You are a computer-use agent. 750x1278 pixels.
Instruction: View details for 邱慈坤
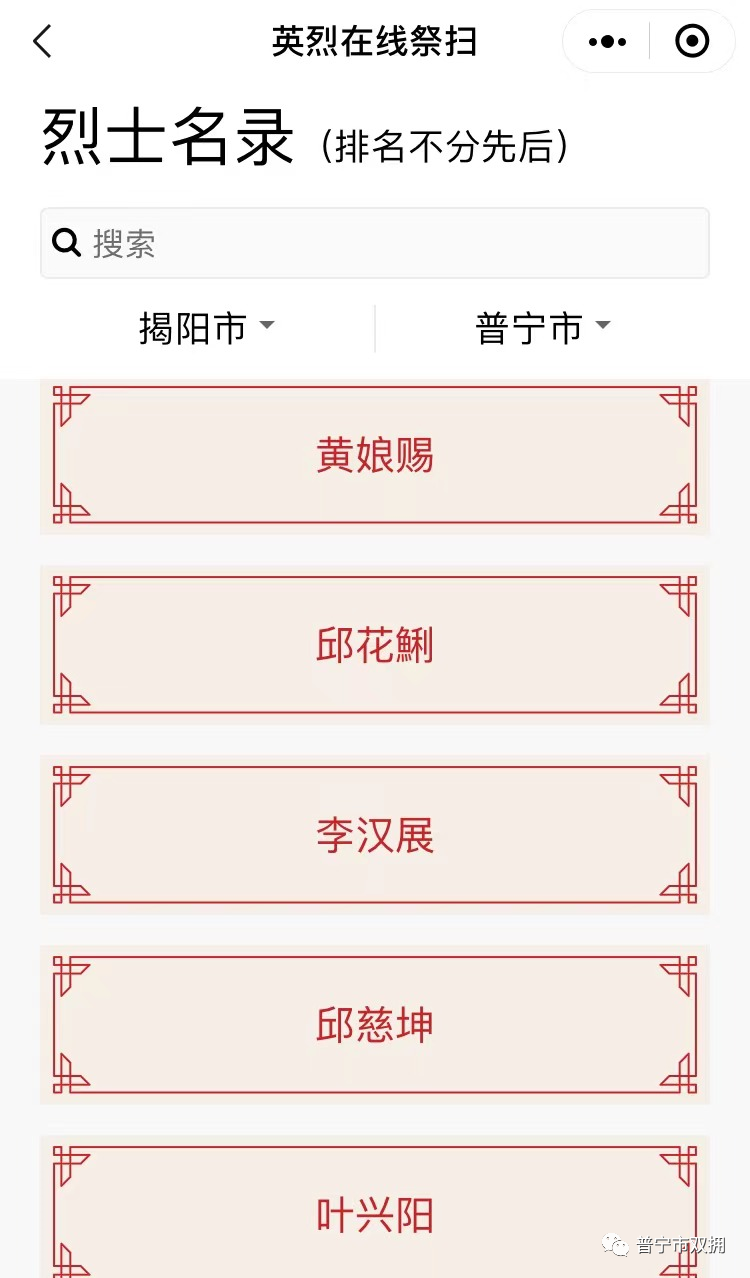[375, 1025]
